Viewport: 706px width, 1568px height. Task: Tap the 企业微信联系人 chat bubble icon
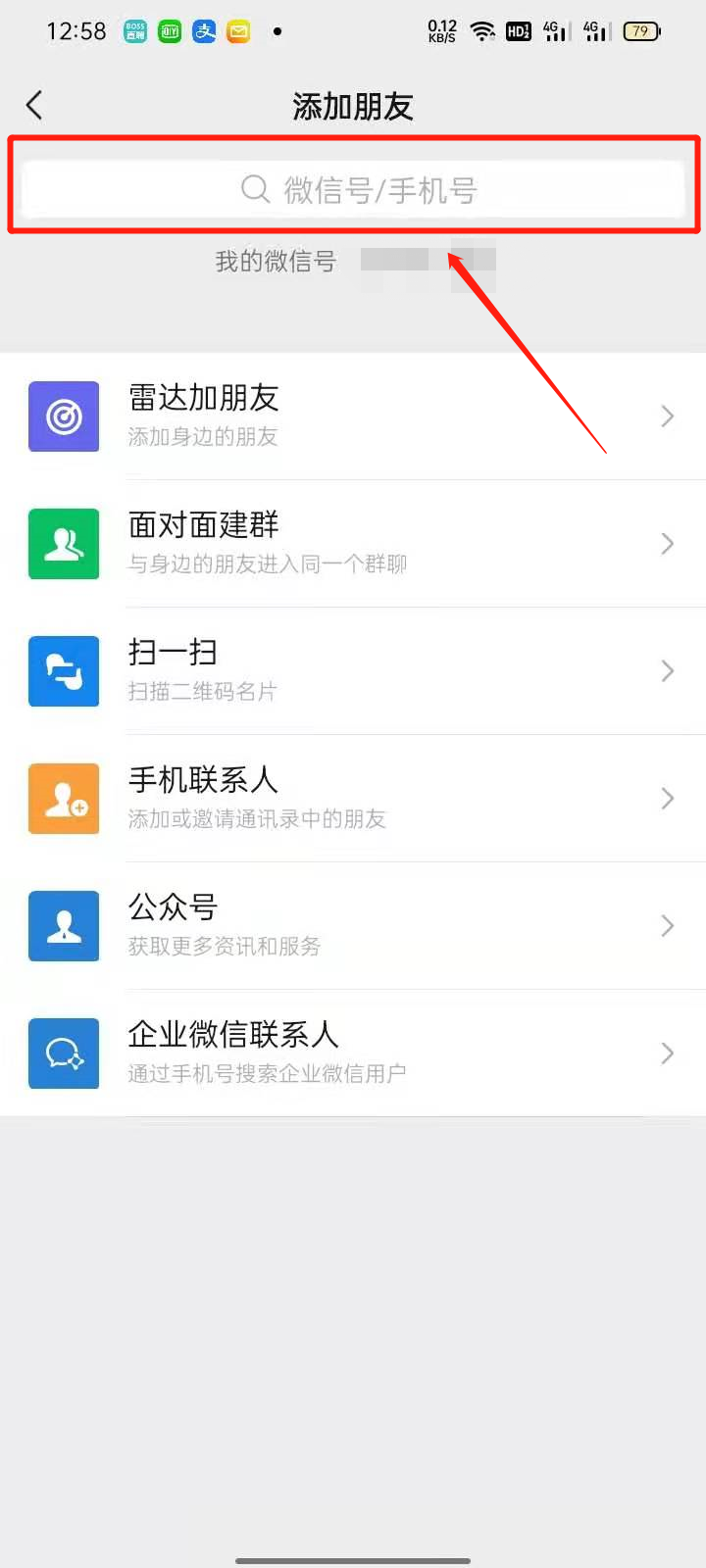pos(63,1053)
